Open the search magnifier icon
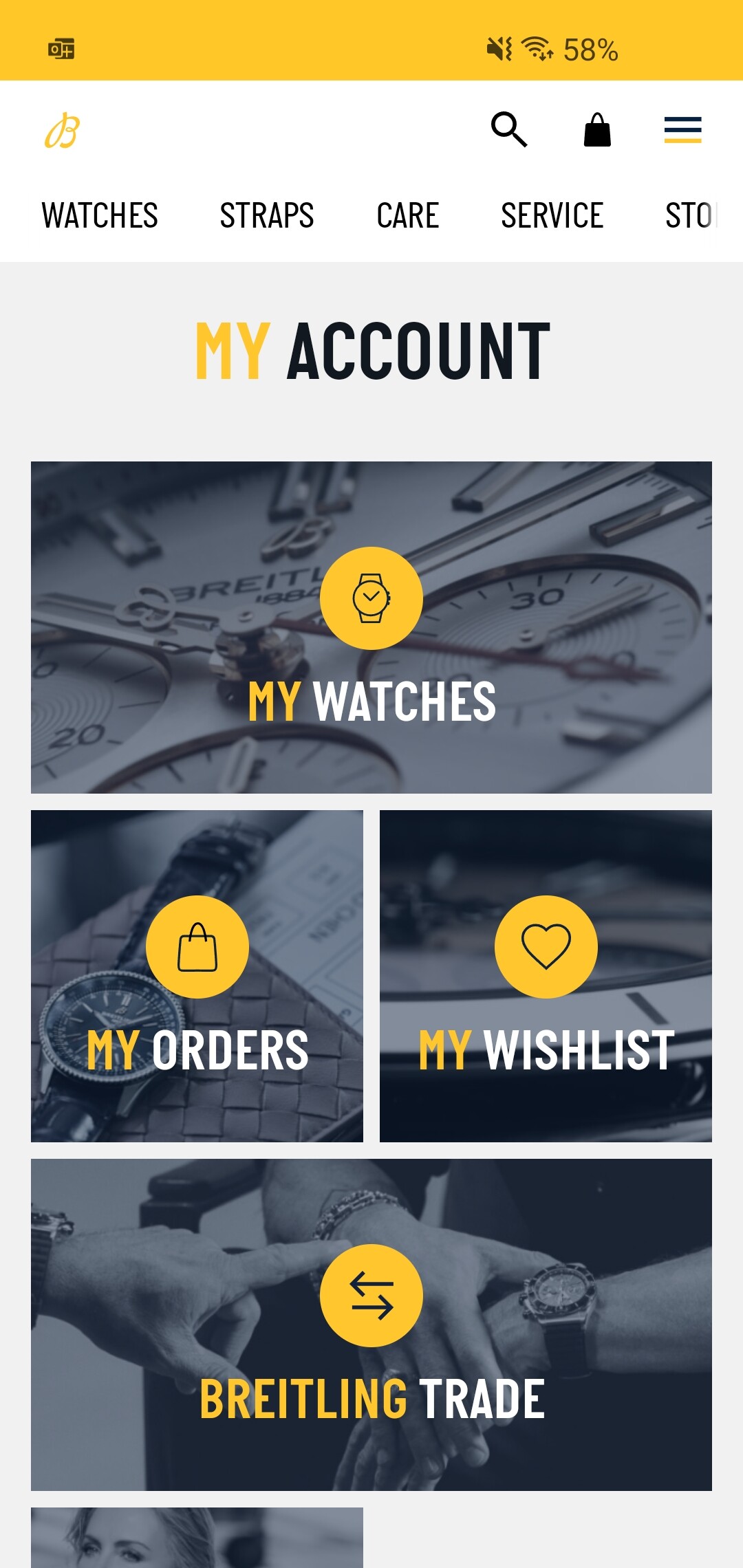Screen dimensions: 743x1568 509,129
